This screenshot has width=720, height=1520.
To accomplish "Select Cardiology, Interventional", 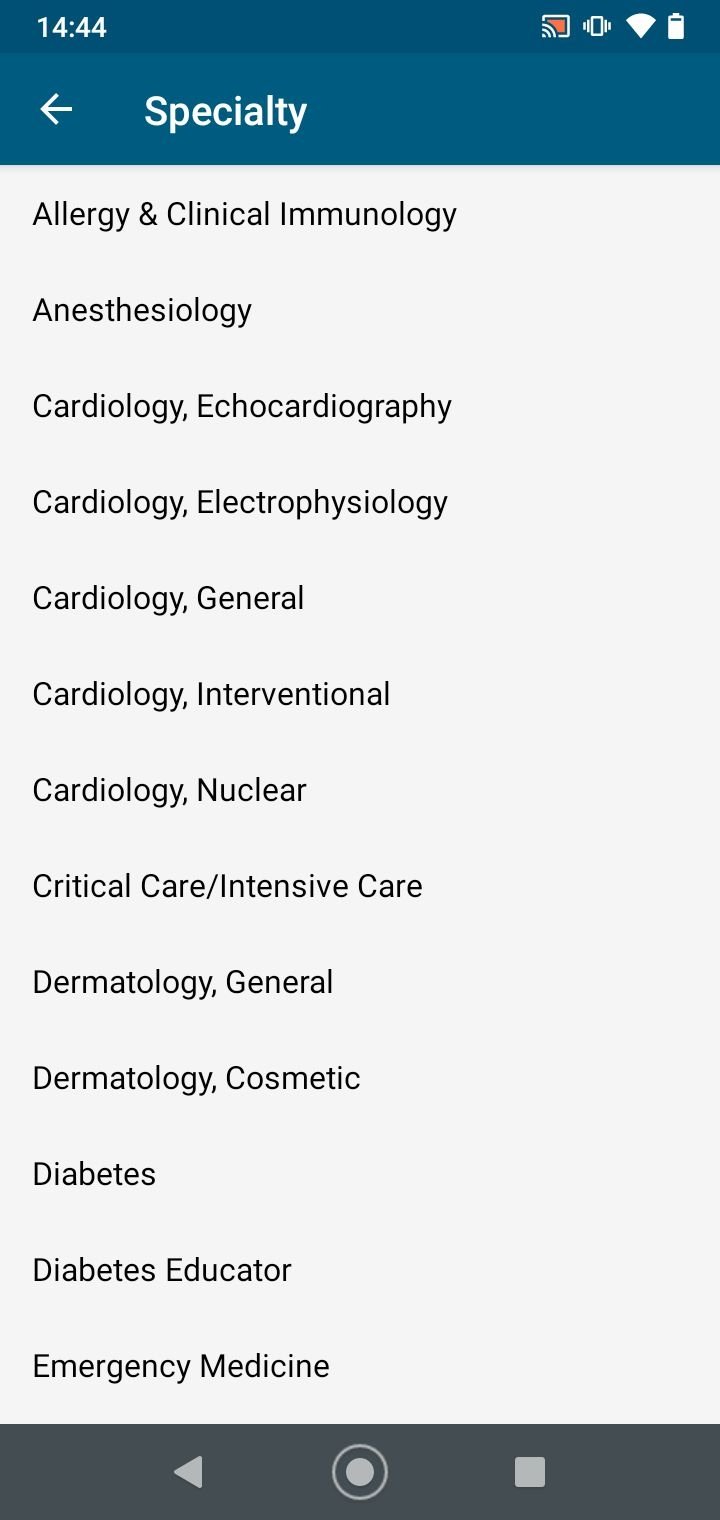I will click(x=360, y=694).
